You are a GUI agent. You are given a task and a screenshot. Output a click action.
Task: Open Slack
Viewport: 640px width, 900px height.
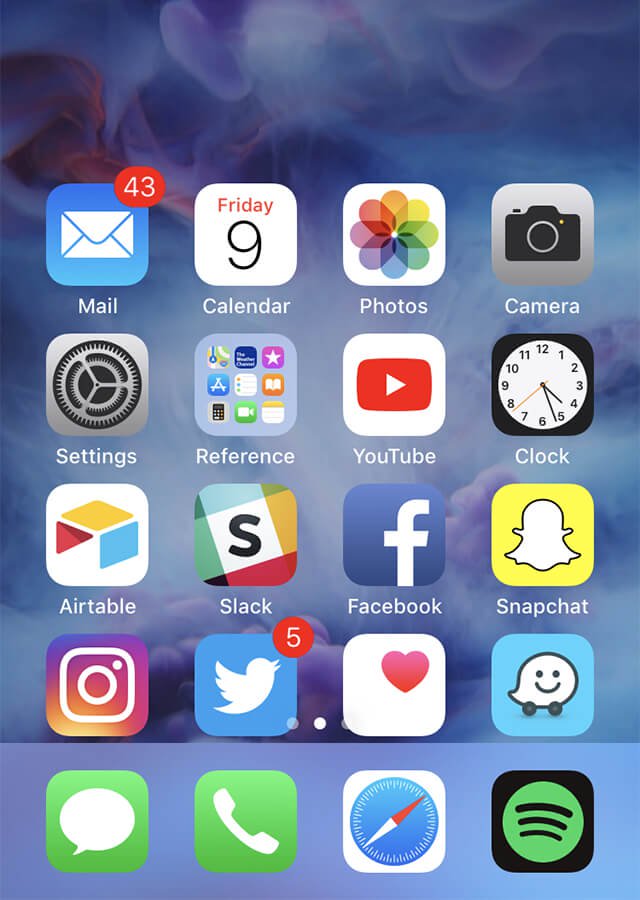pos(245,535)
